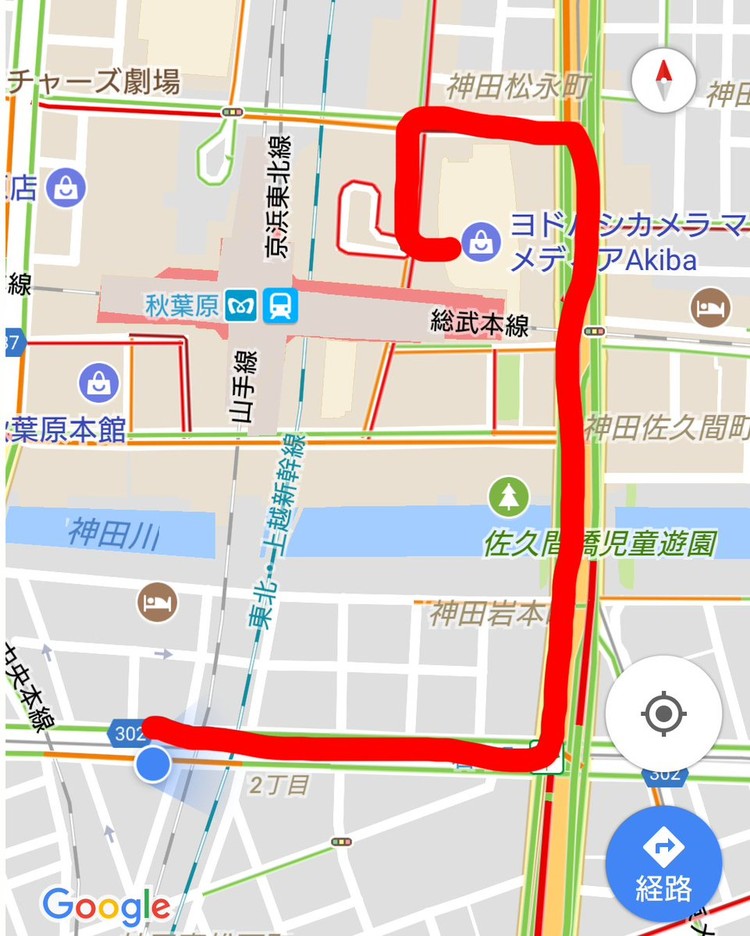Open the 佐久間橋児童遊園 park marker

pyautogui.click(x=509, y=496)
